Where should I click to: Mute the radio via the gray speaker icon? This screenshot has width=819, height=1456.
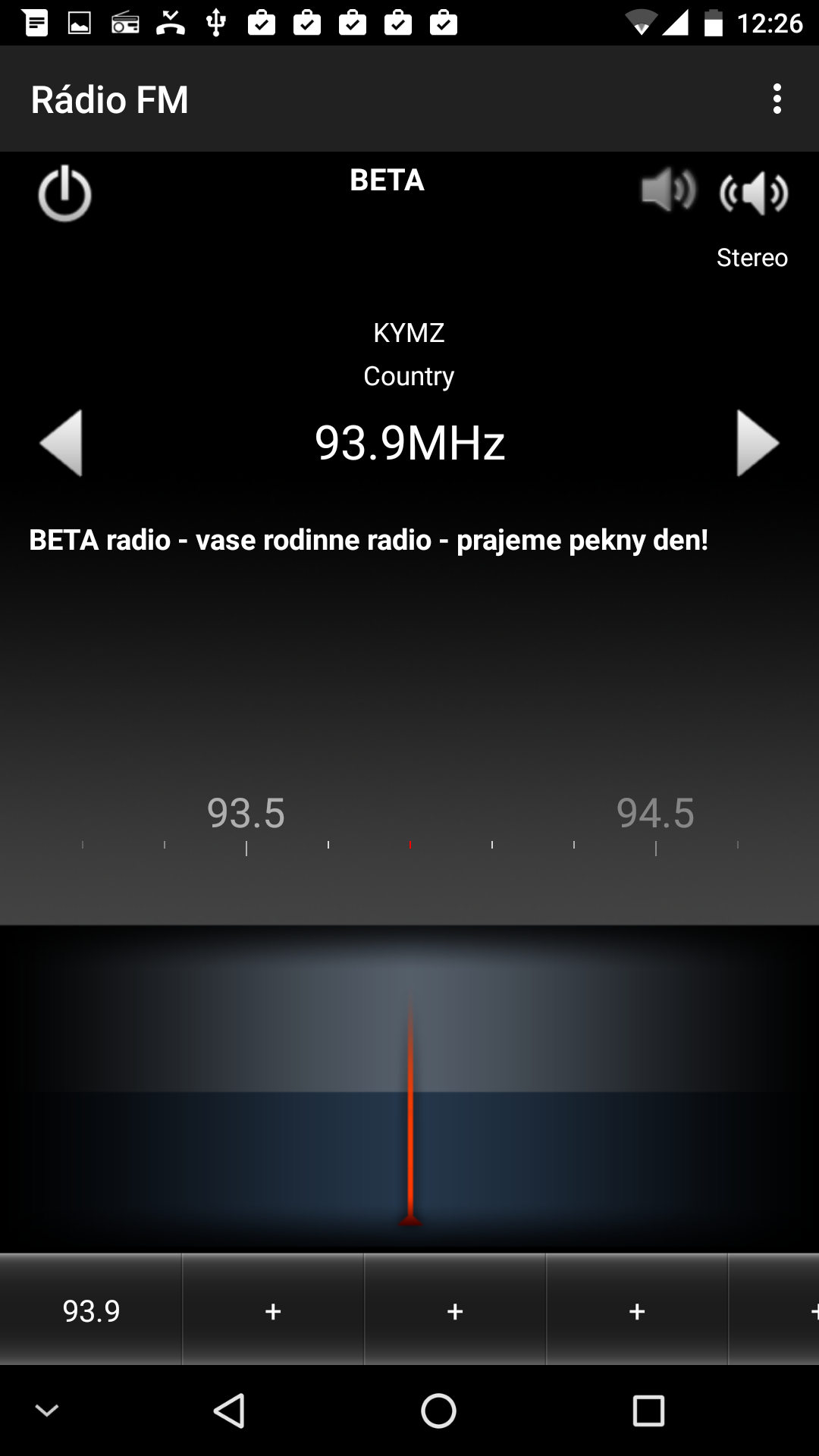668,190
